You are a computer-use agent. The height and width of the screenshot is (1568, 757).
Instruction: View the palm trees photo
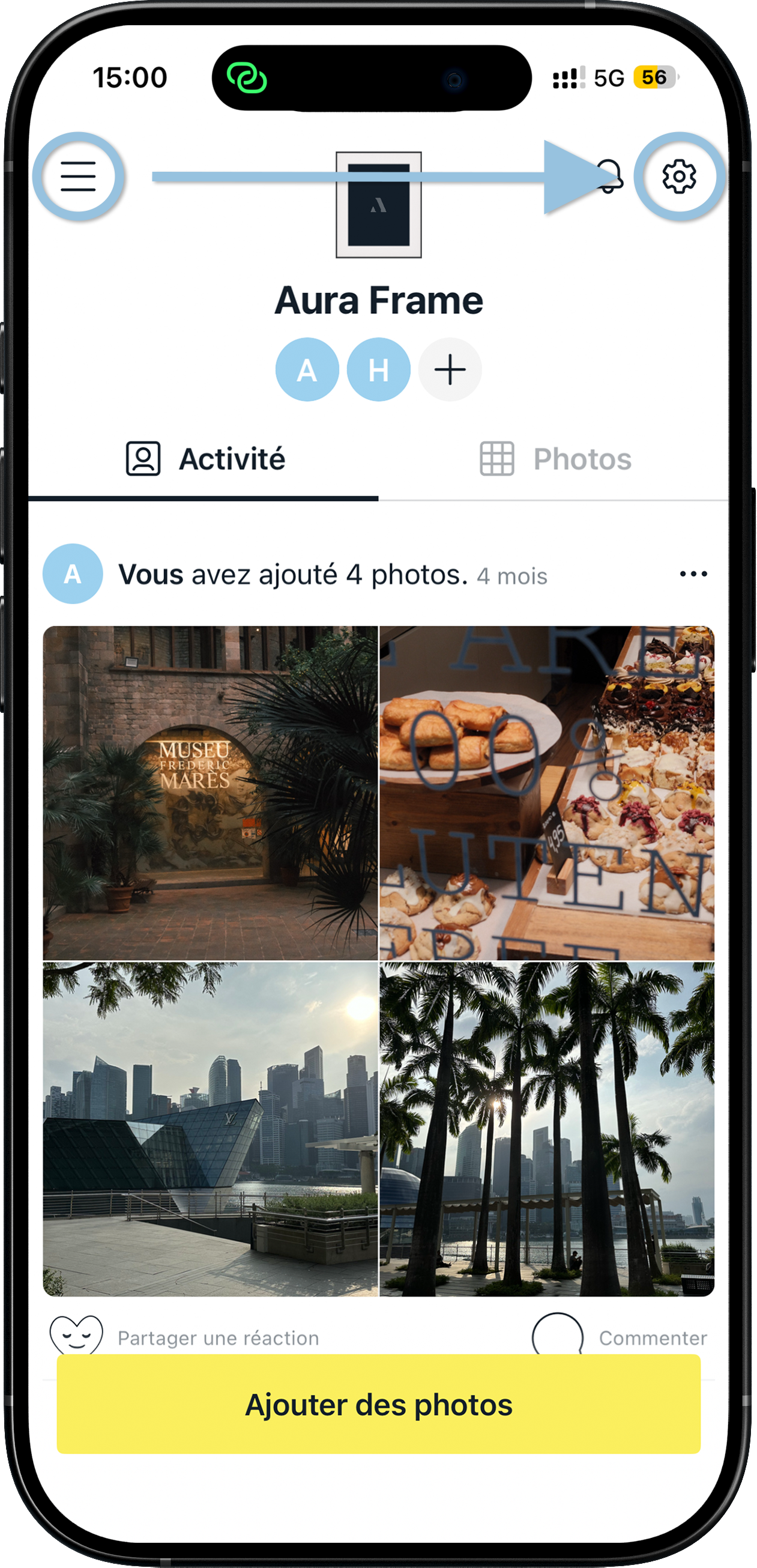(x=546, y=1128)
